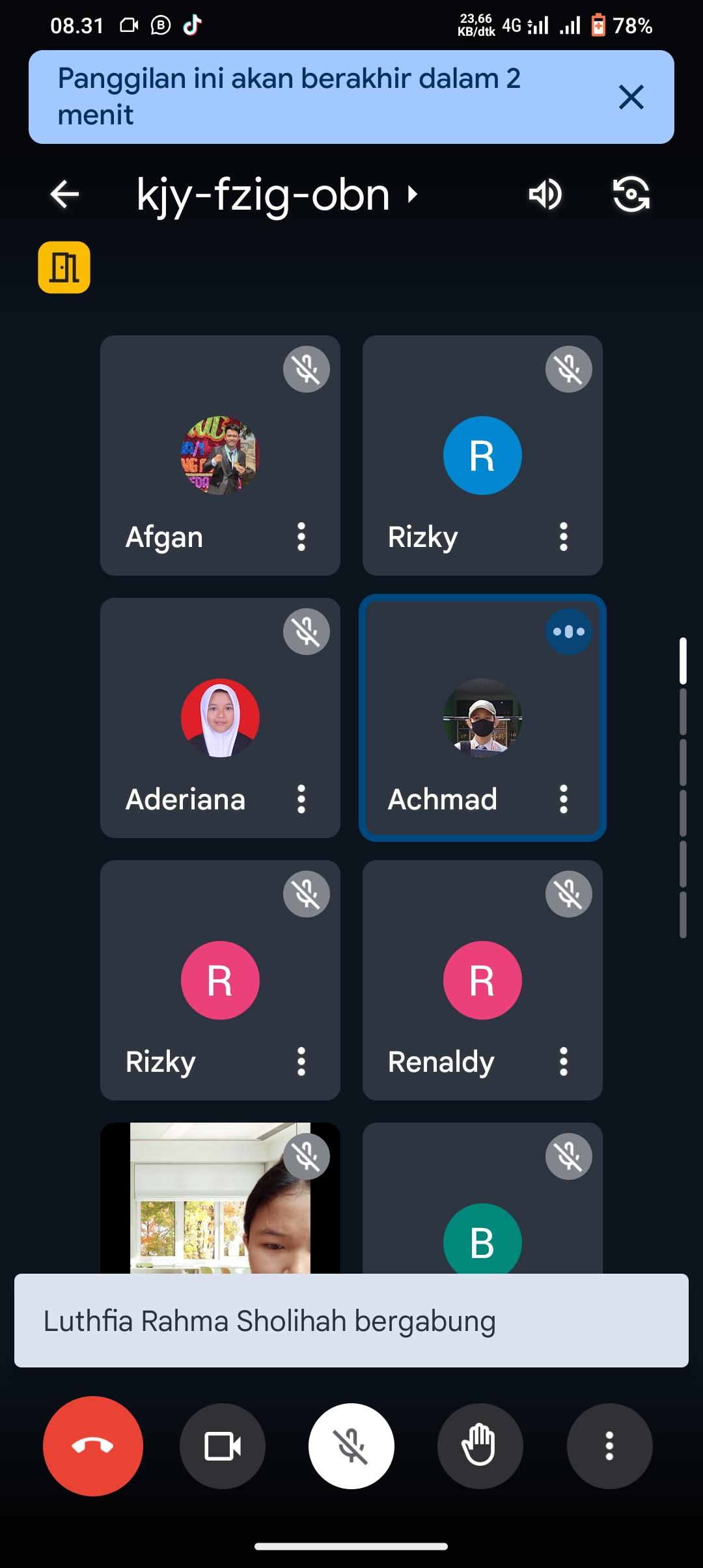This screenshot has height=1568, width=703.
Task: Unmute your microphone
Action: pos(351,1446)
